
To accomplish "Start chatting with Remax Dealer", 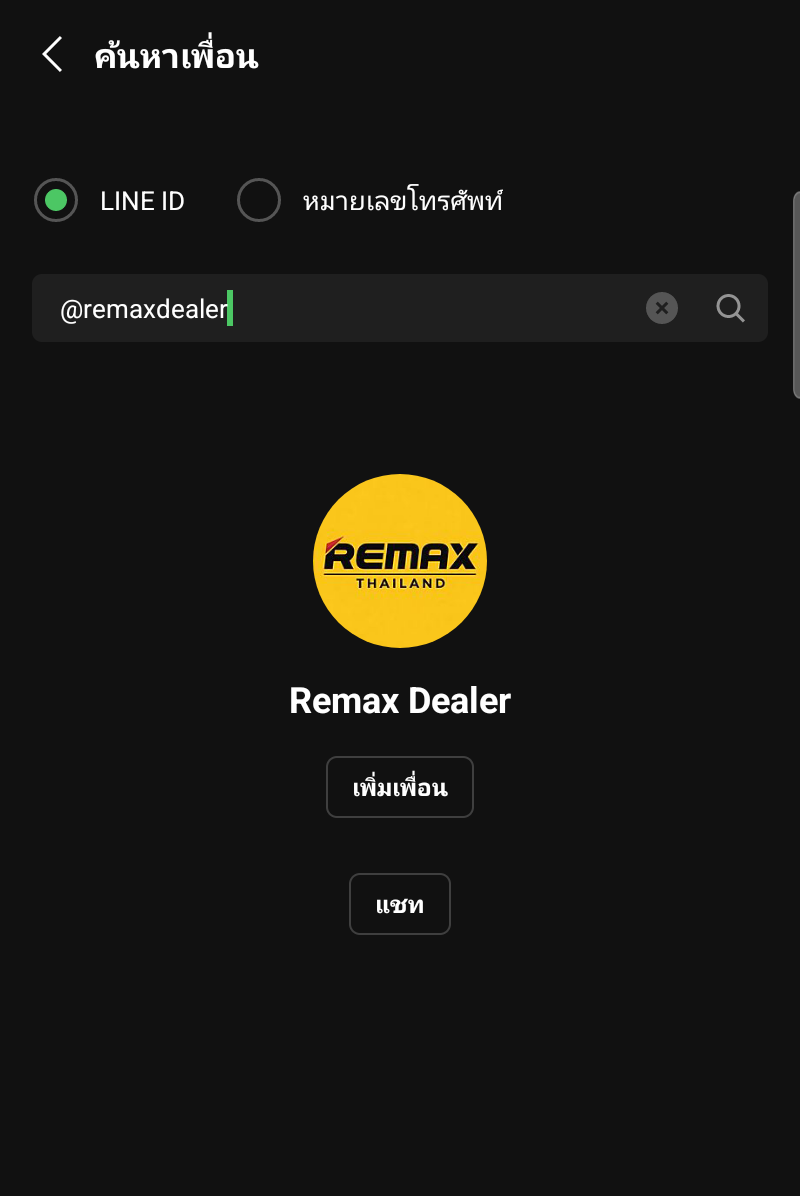I will point(400,904).
